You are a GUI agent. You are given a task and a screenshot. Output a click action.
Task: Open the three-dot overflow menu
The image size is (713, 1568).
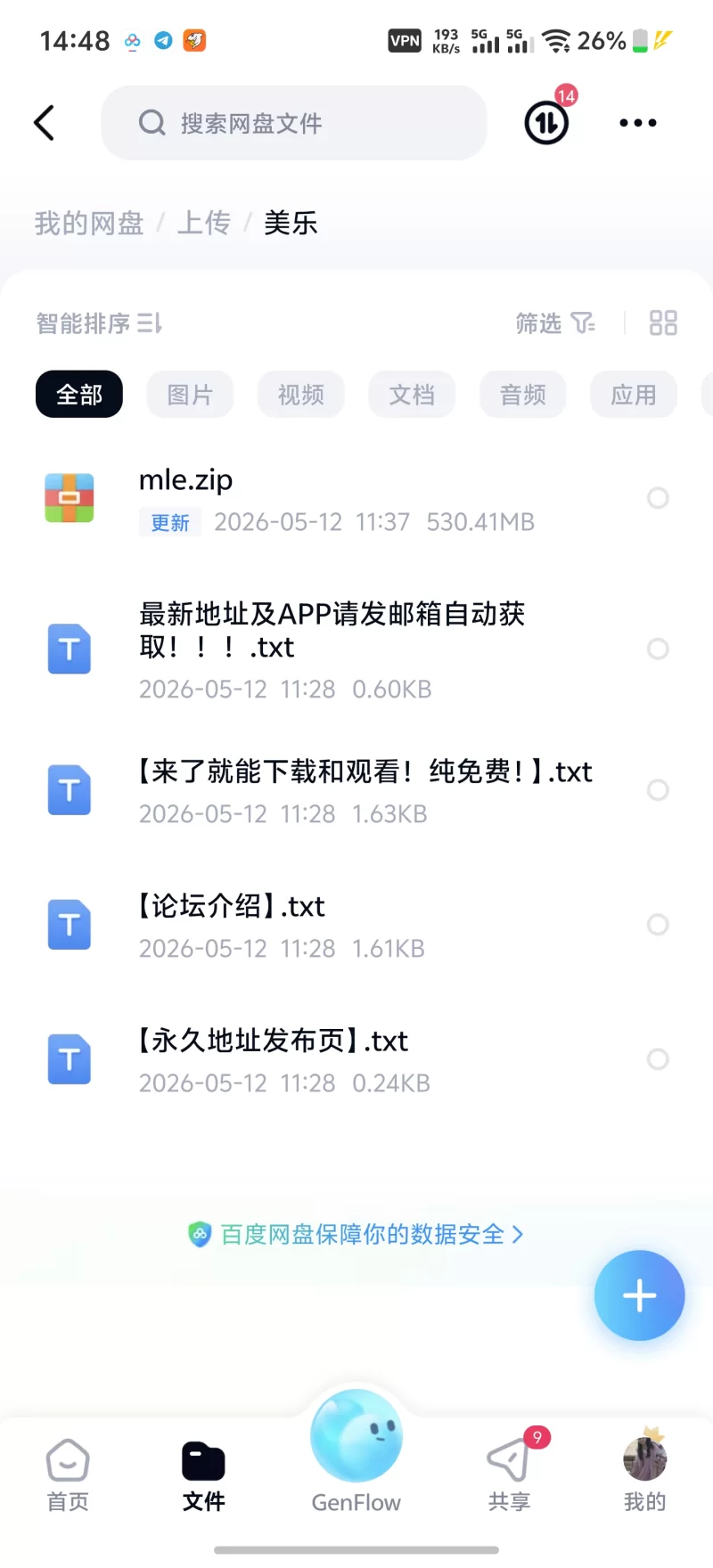[x=638, y=123]
